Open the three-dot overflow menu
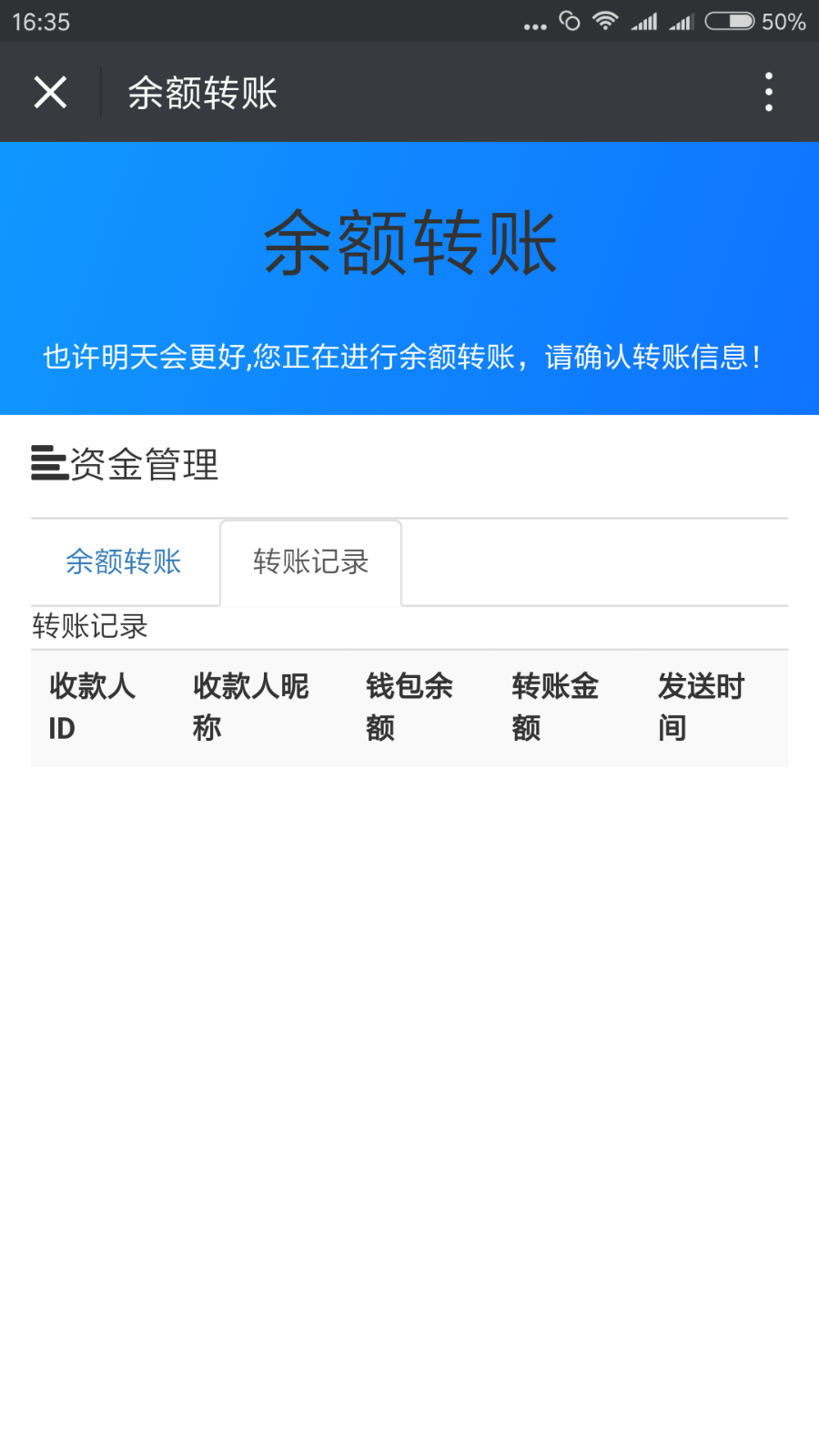Viewport: 819px width, 1456px height. click(769, 92)
